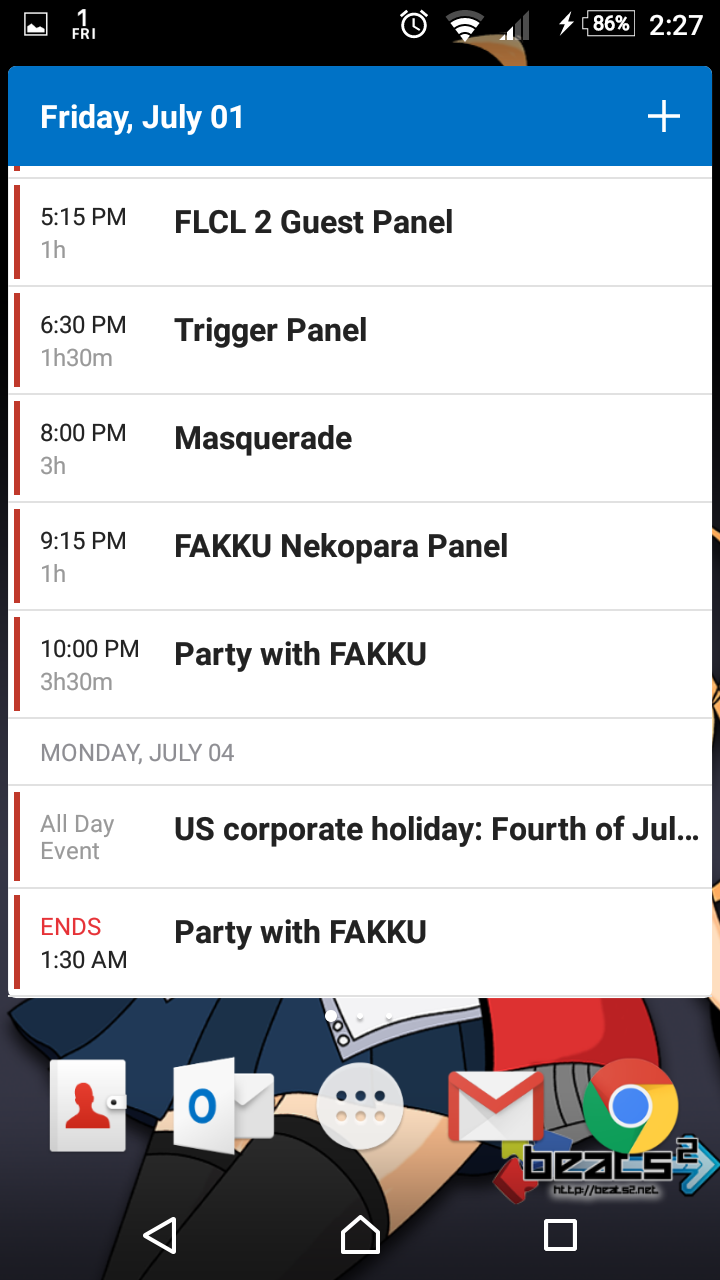
Task: Launch the Gmail app
Action: [x=495, y=1106]
